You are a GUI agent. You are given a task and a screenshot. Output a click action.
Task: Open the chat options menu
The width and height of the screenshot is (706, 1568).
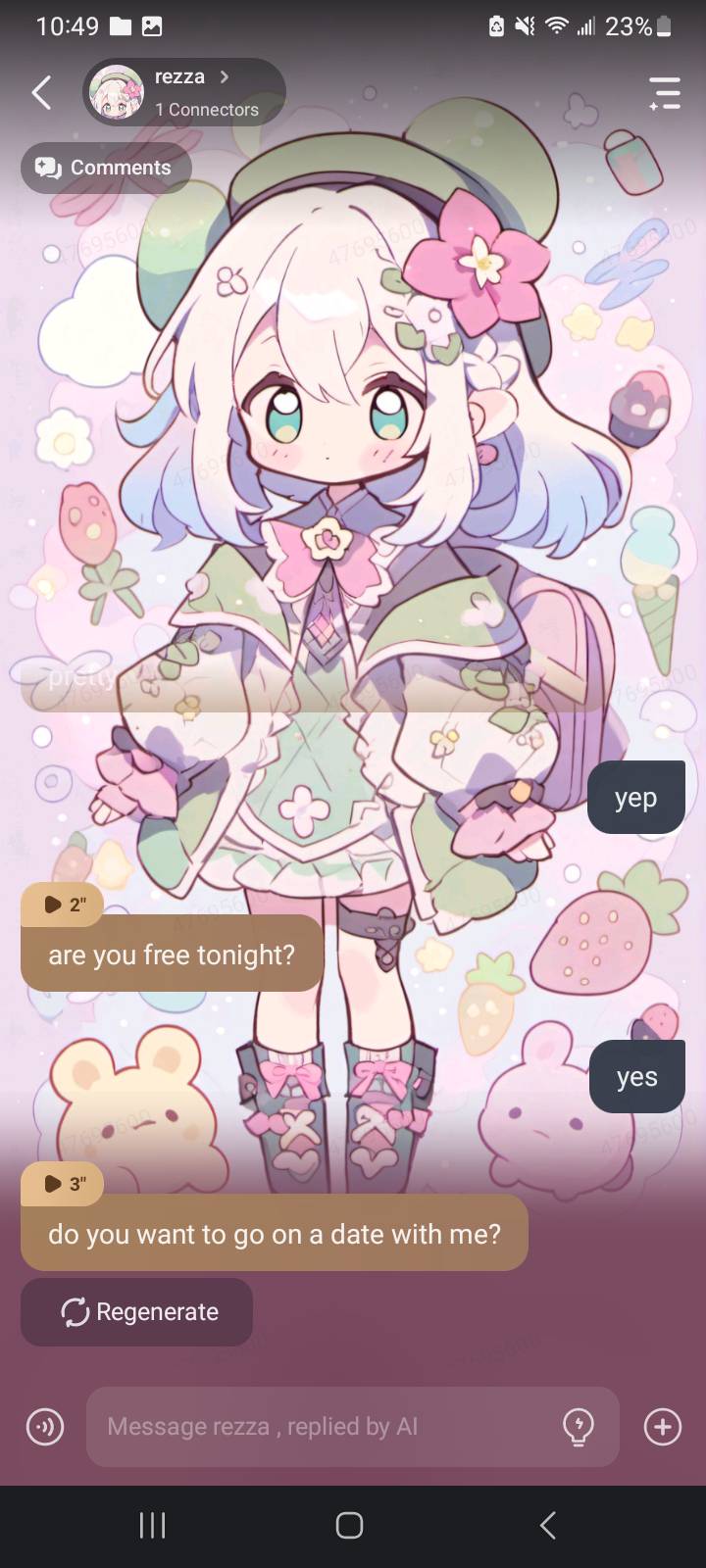[664, 93]
